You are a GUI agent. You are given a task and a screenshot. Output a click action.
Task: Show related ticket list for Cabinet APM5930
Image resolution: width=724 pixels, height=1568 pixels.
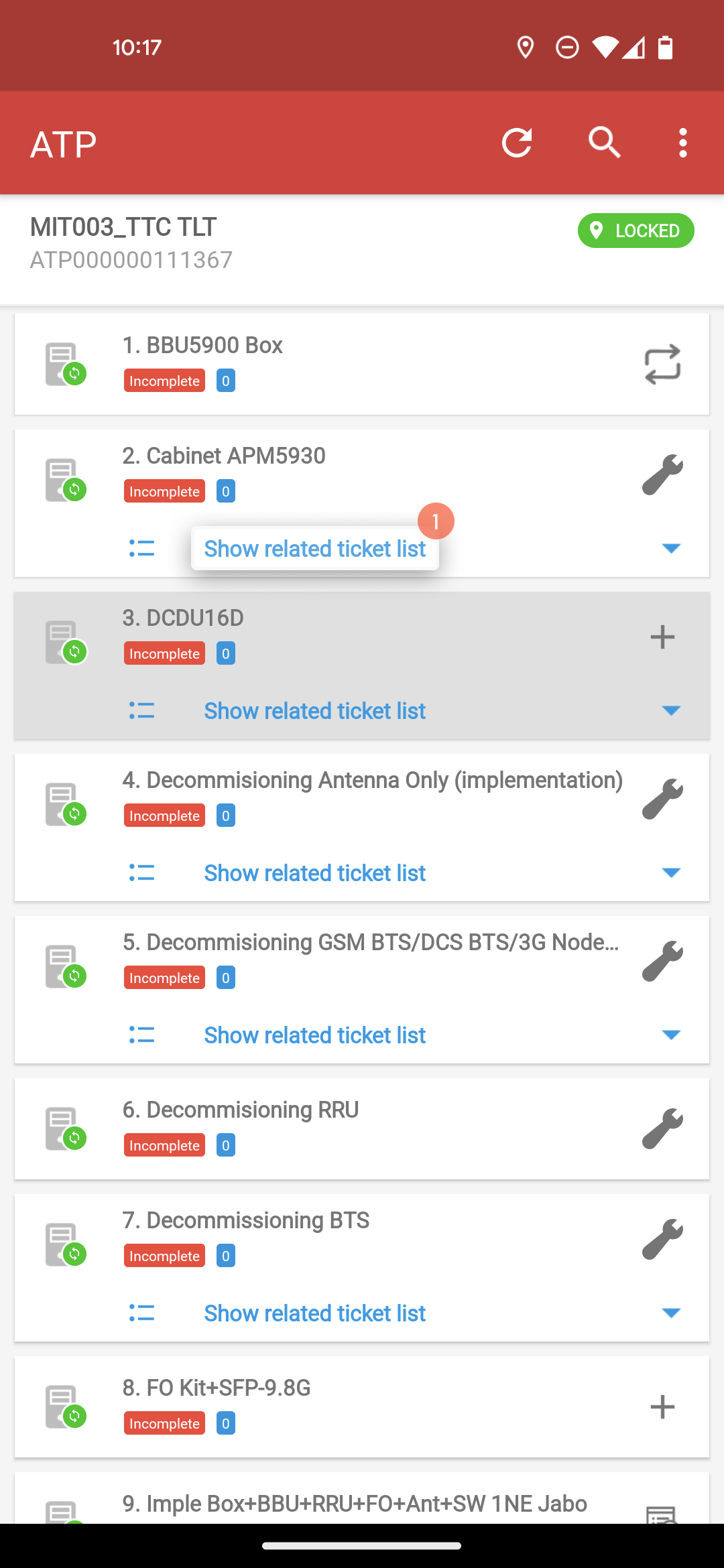tap(315, 549)
